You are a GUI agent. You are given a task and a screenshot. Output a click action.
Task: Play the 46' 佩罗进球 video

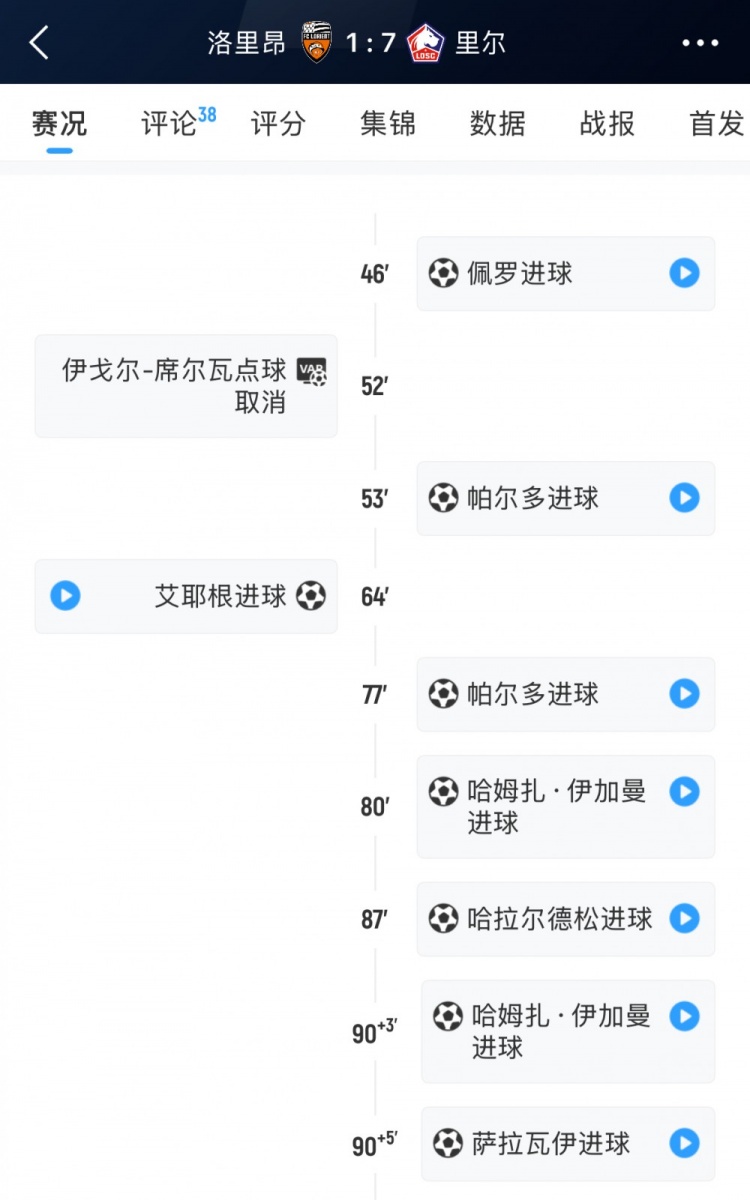tap(684, 273)
